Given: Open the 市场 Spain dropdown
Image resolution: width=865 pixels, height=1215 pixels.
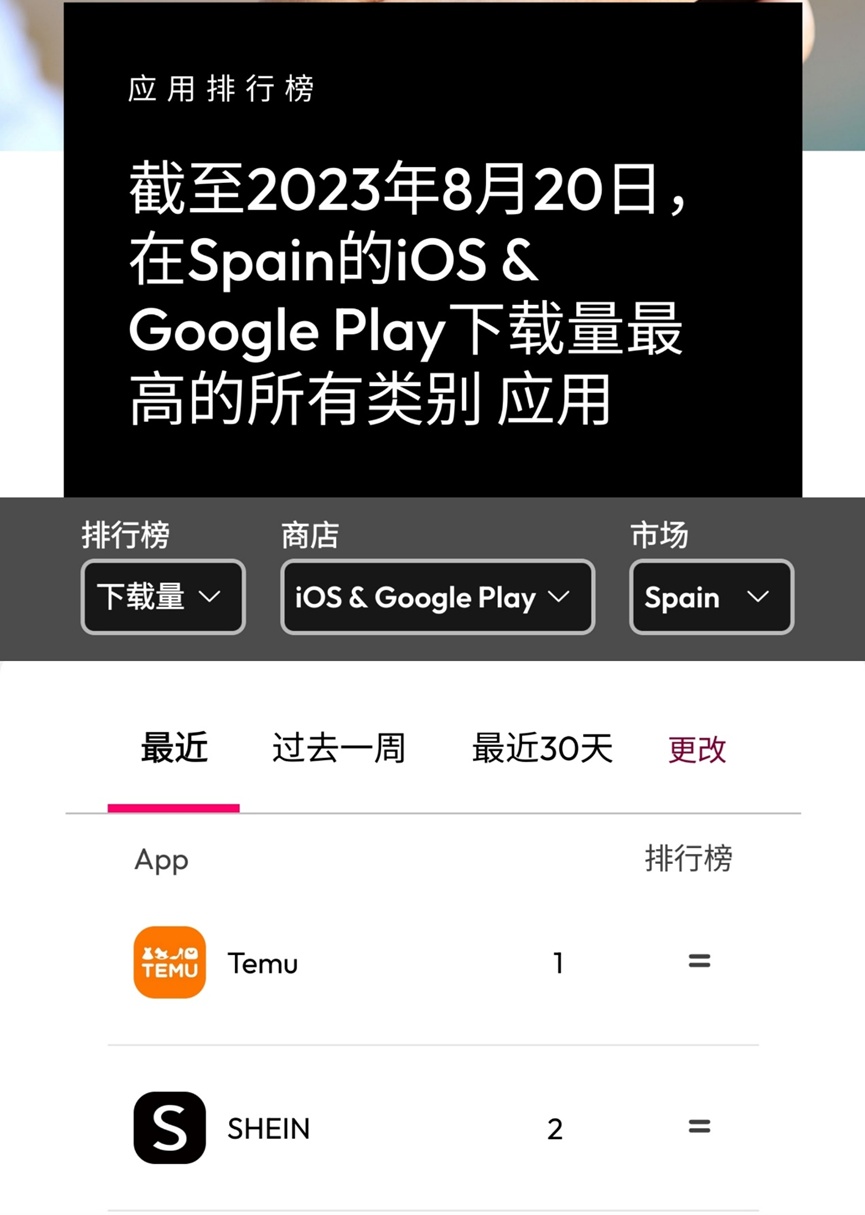Looking at the screenshot, I should click(711, 597).
